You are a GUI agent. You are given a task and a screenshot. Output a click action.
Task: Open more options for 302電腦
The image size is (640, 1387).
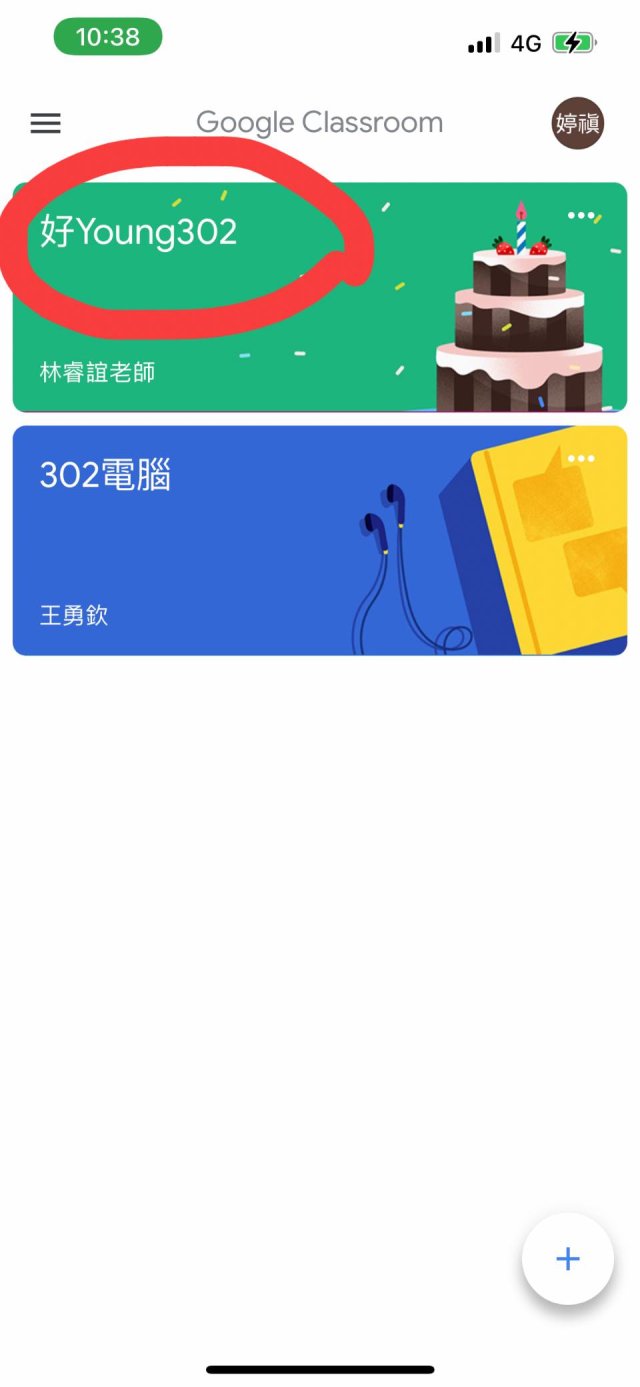click(581, 458)
